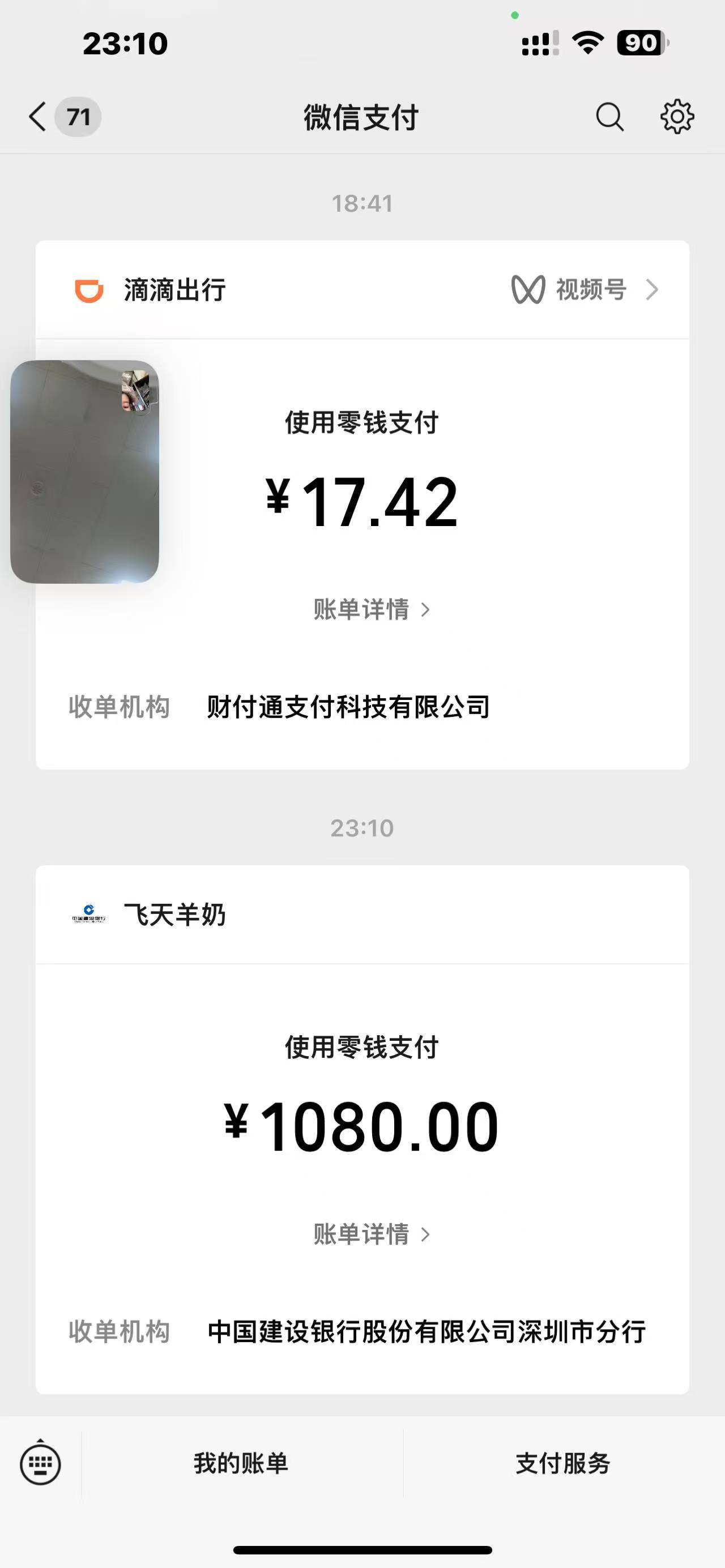Switch to keyboard input mode
Image resolution: width=725 pixels, height=1568 pixels.
tap(40, 1463)
